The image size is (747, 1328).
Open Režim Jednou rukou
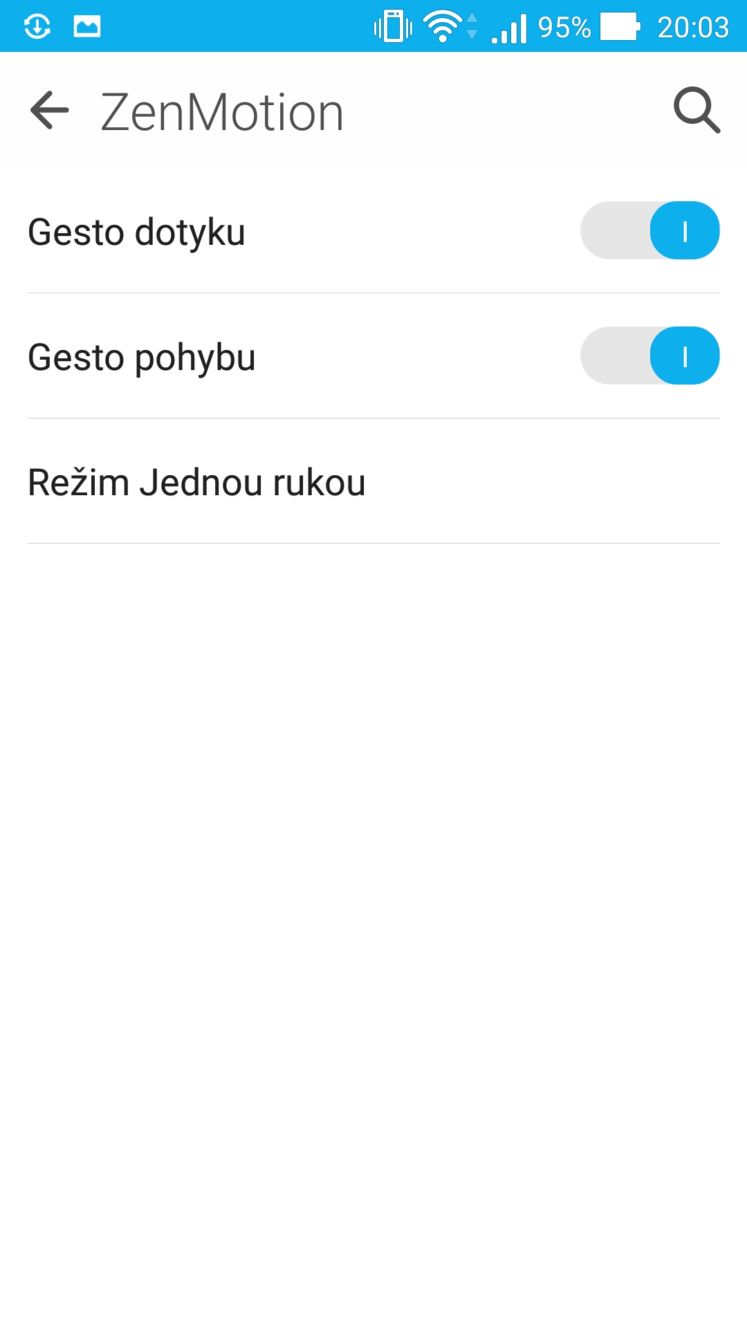click(373, 482)
